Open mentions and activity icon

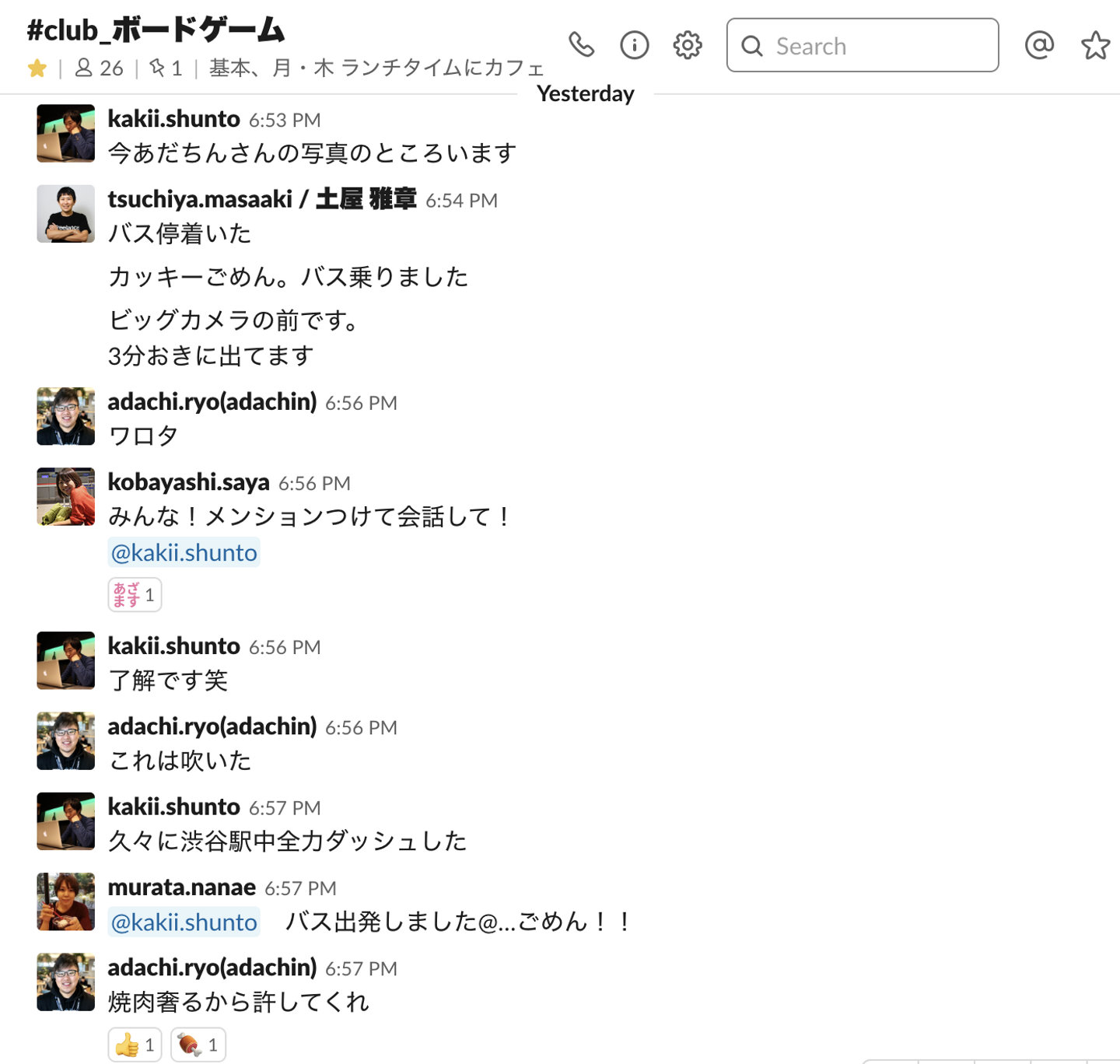(x=1039, y=45)
